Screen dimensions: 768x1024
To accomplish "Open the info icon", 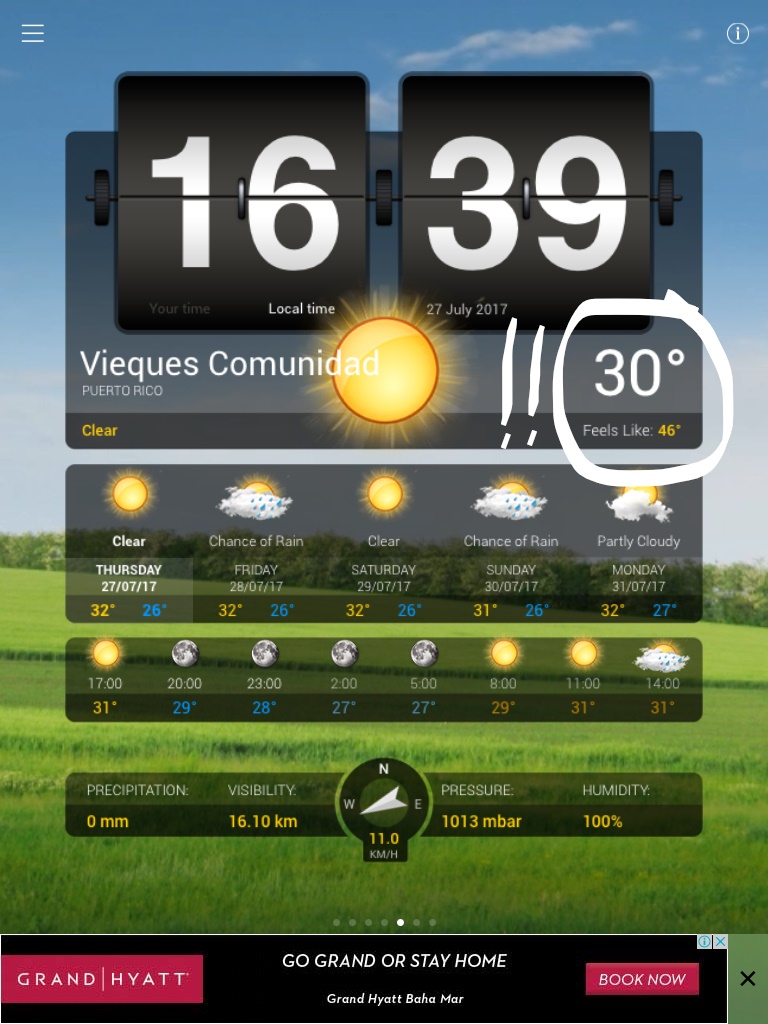I will pos(737,34).
